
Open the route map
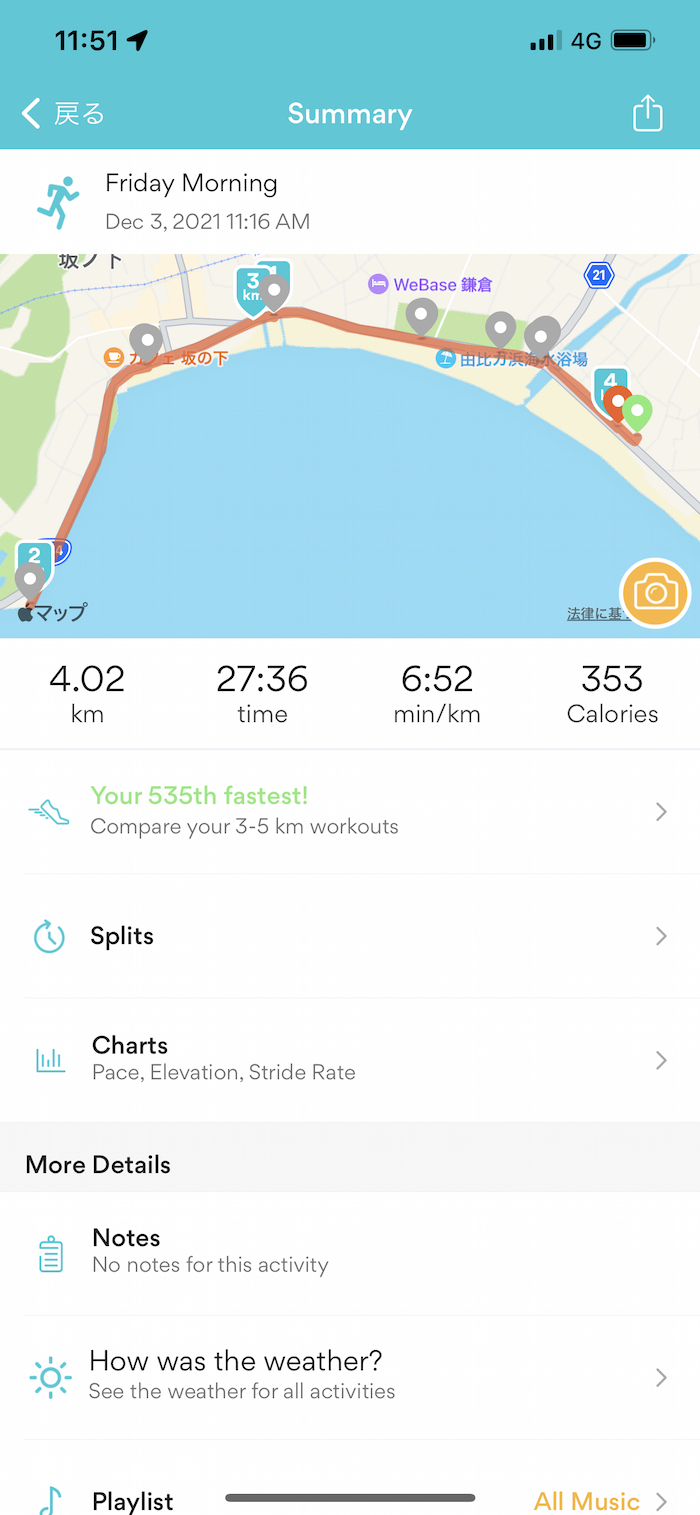coord(330,470)
